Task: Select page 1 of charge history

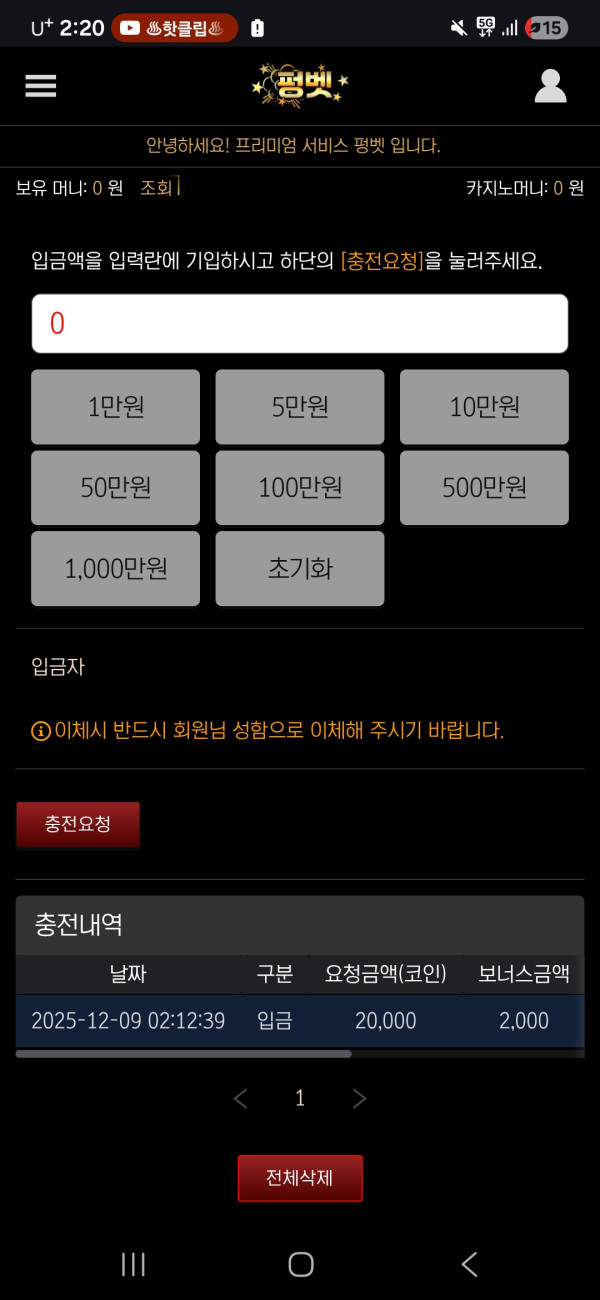Action: [x=300, y=1099]
